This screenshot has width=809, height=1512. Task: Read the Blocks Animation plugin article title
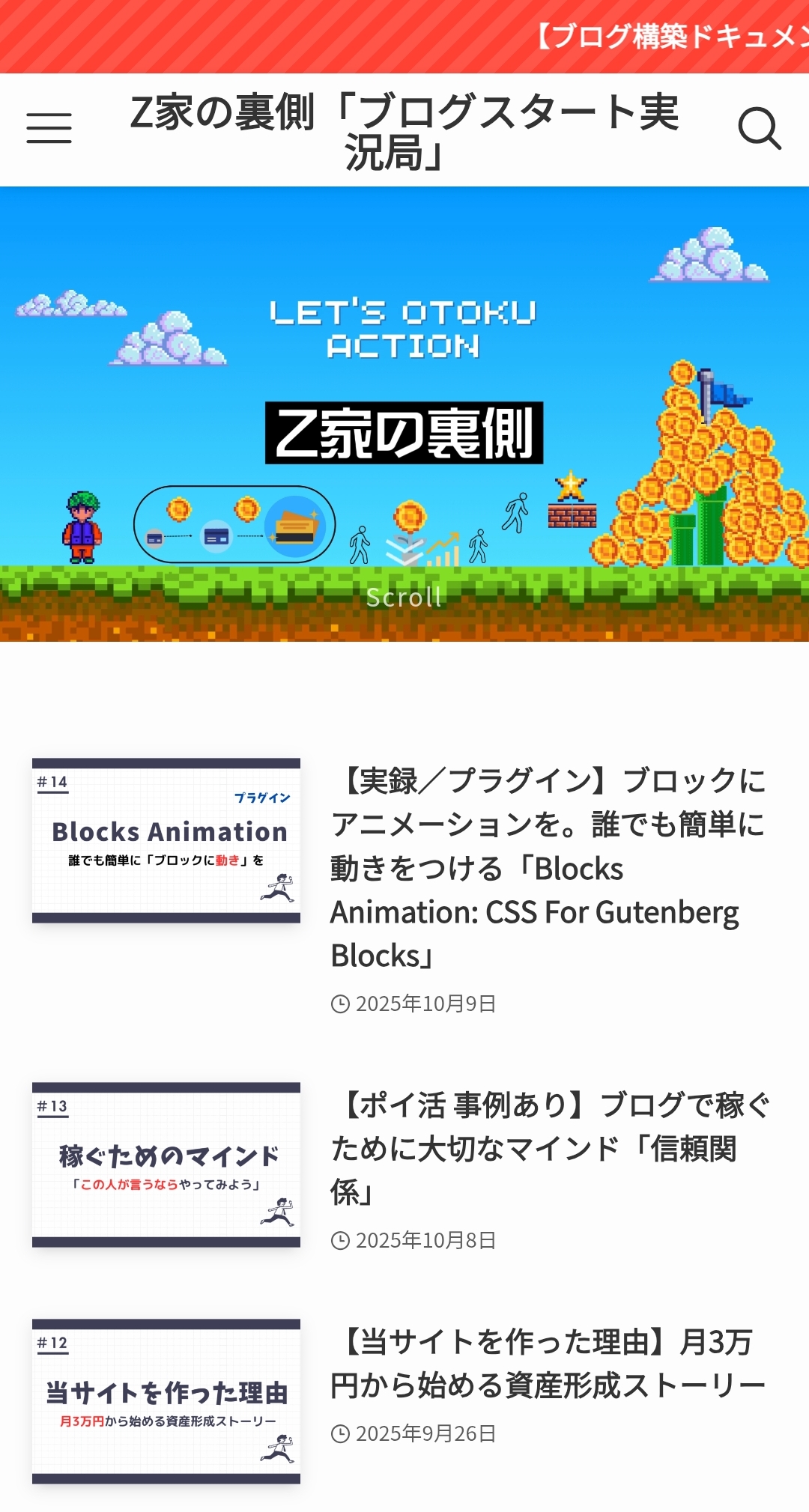548,868
